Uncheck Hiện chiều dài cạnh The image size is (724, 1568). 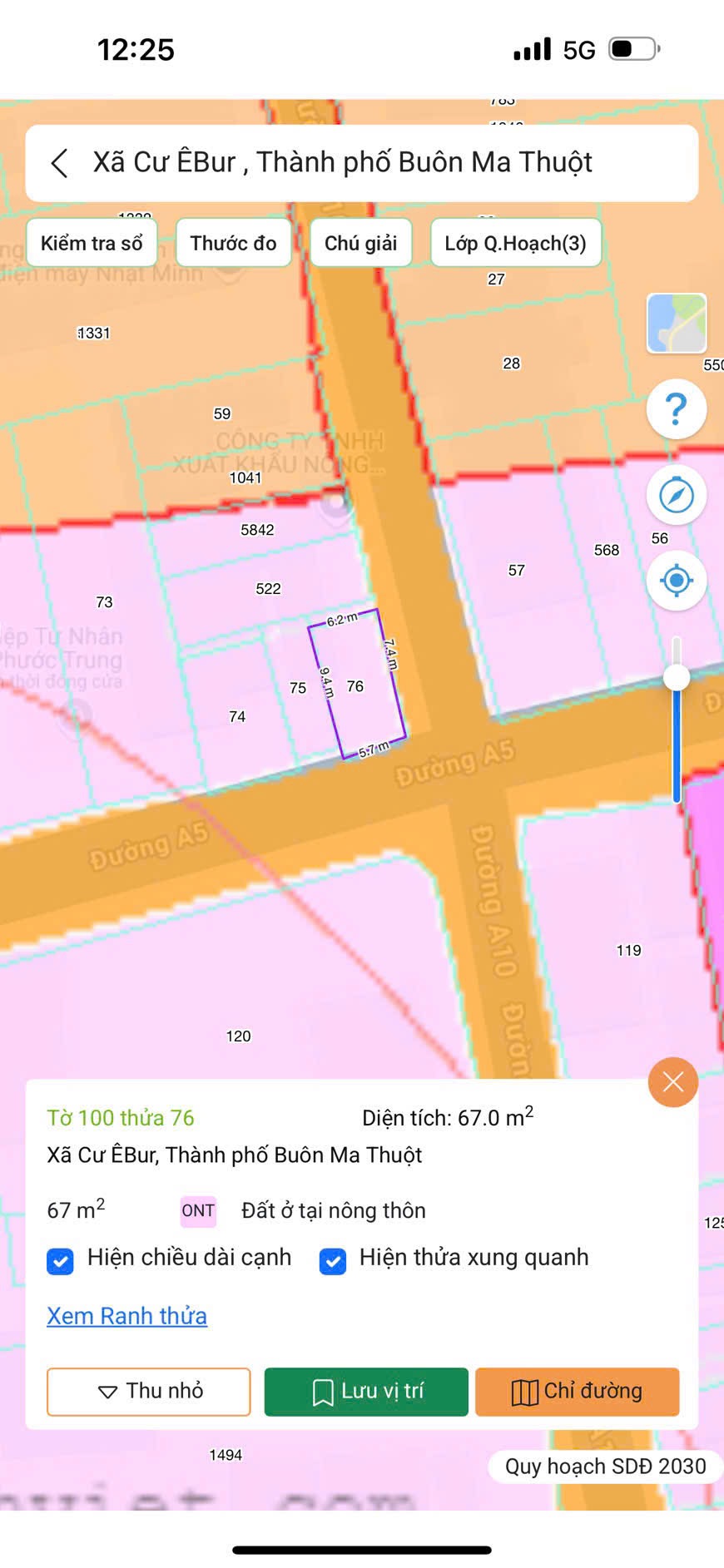point(60,1261)
